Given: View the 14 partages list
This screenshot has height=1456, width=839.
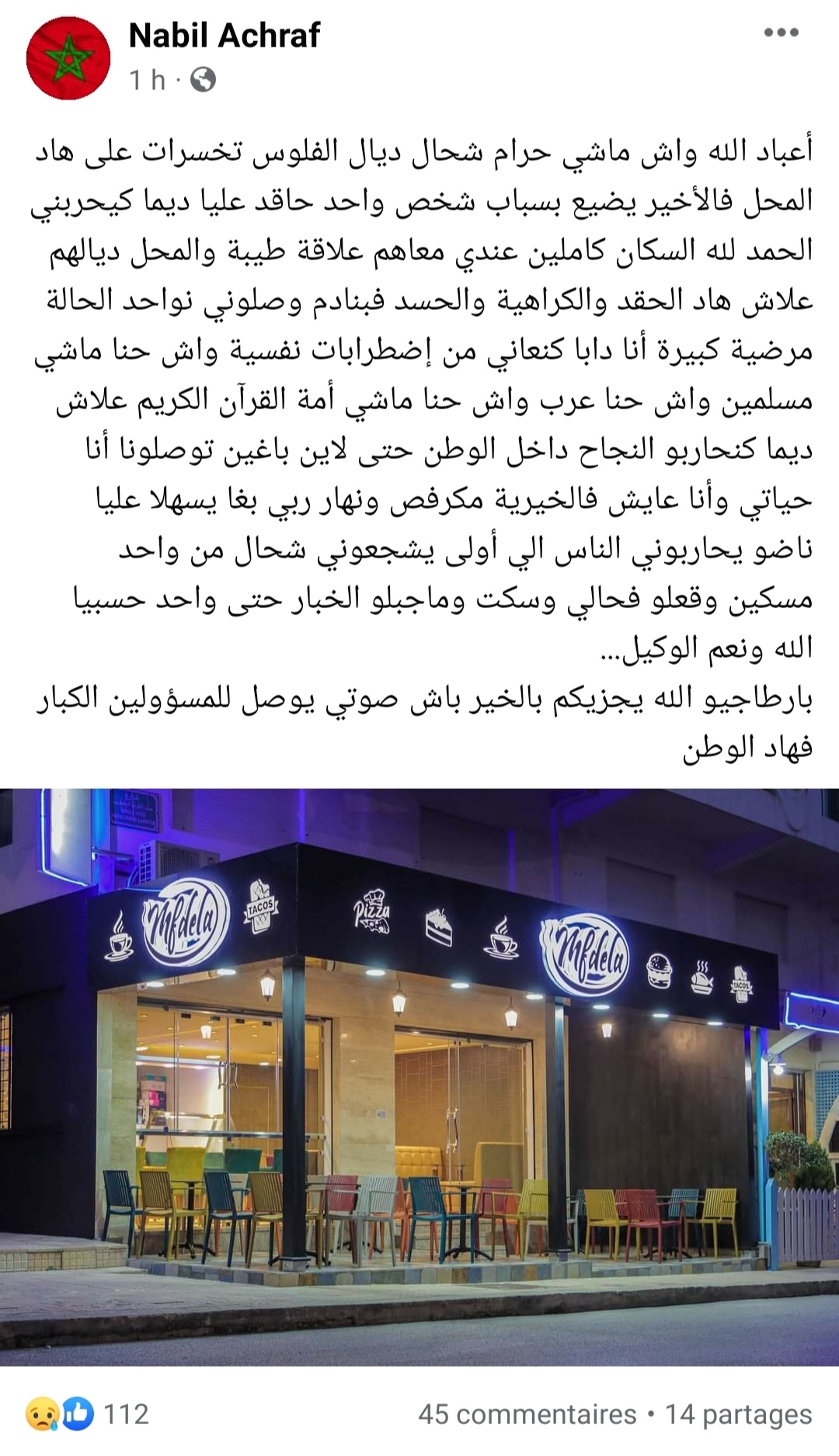Looking at the screenshot, I should [738, 1414].
